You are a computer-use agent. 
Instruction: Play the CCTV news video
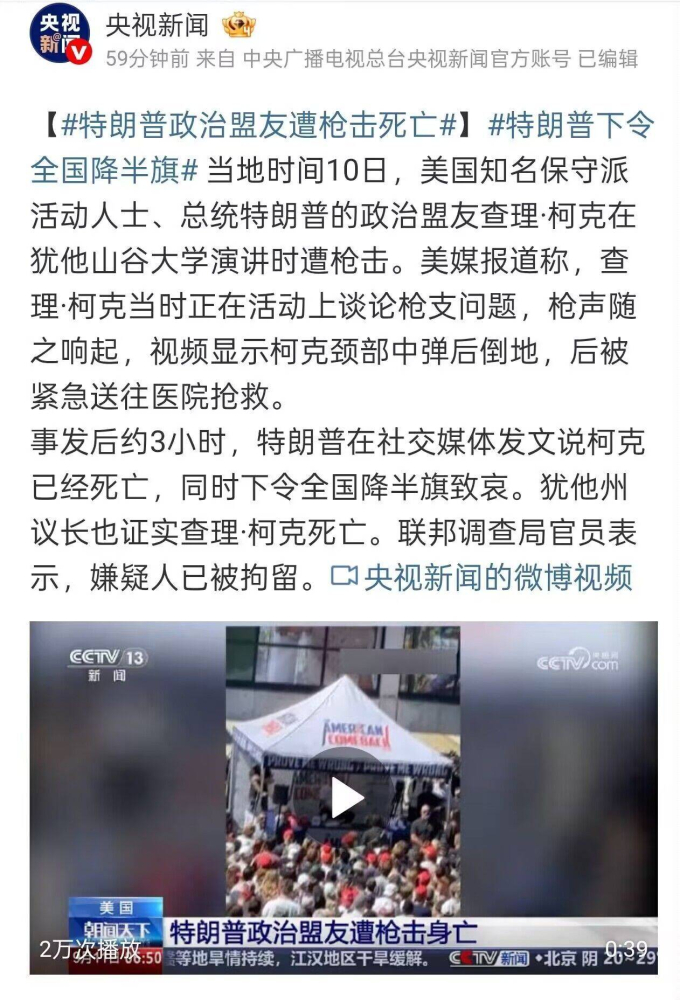click(344, 797)
